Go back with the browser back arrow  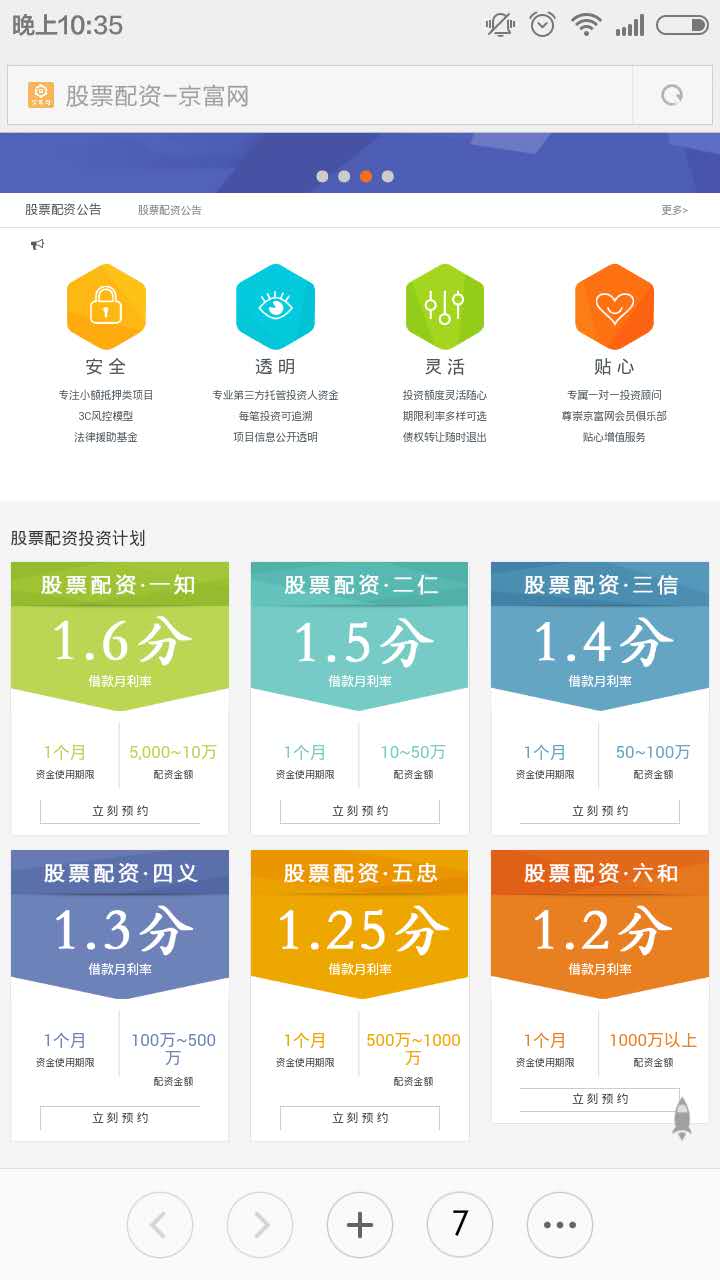click(x=160, y=1225)
